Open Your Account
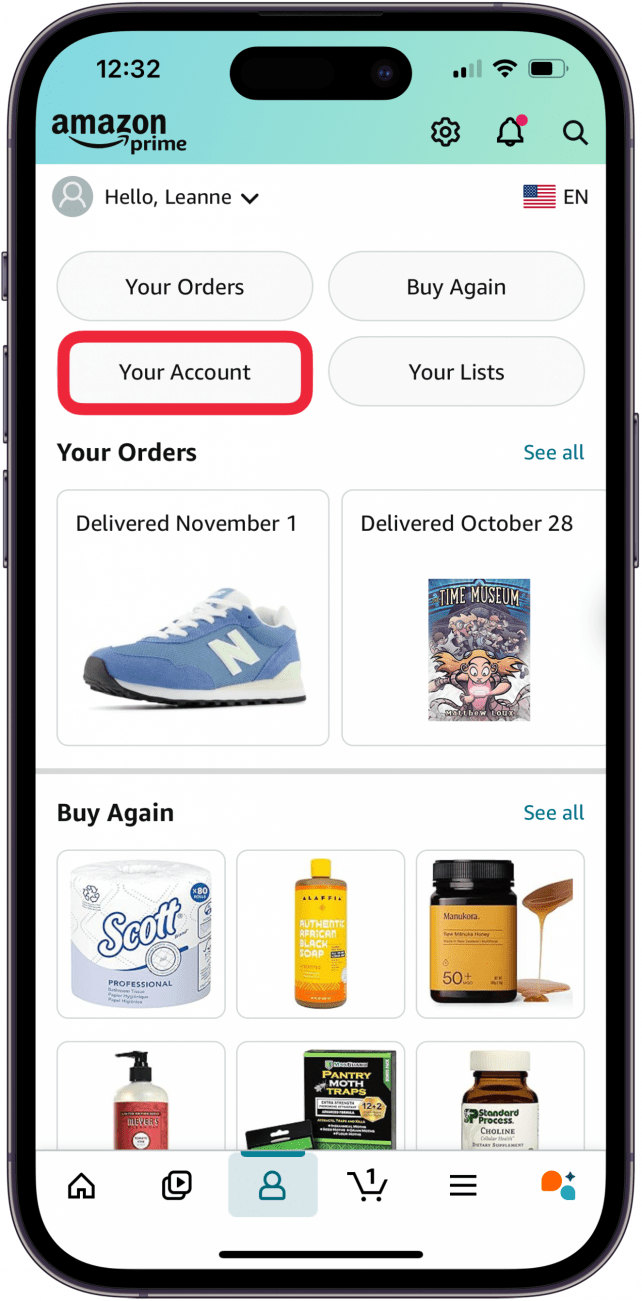This screenshot has width=642, height=1301. click(185, 372)
